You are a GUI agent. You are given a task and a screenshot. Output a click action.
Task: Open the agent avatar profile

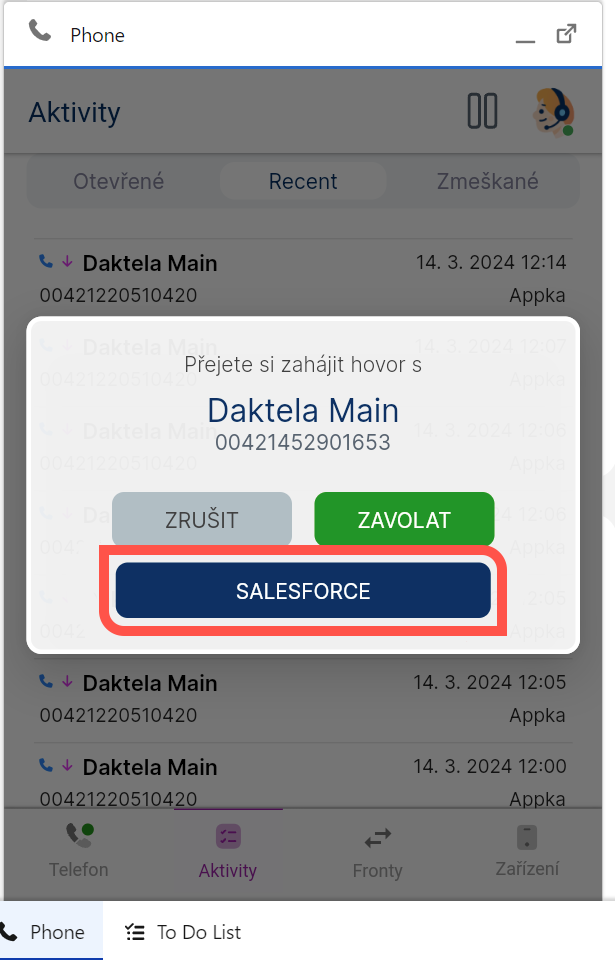tap(550, 111)
